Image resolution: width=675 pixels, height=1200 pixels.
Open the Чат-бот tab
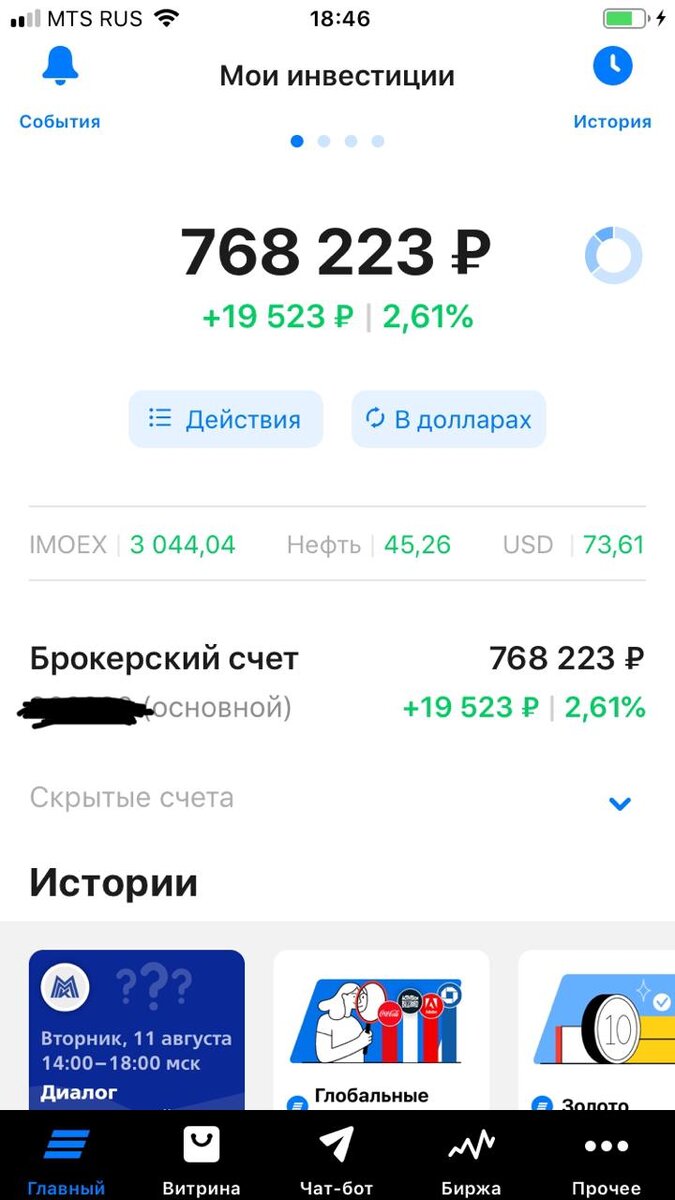[x=336, y=1158]
